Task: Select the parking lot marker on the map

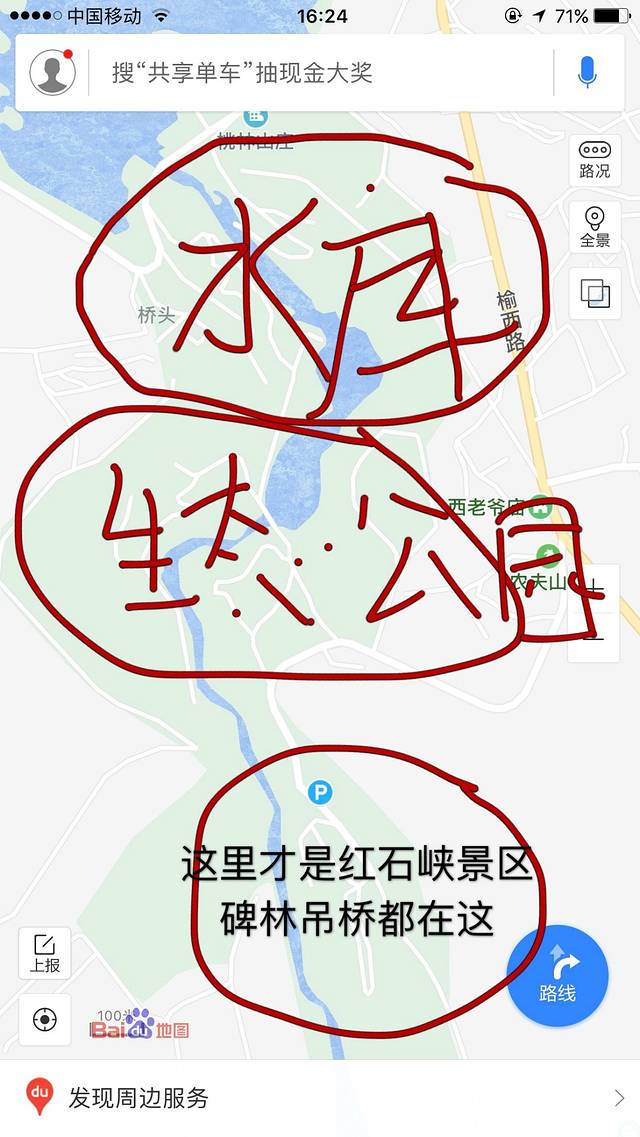Action: pyautogui.click(x=319, y=794)
